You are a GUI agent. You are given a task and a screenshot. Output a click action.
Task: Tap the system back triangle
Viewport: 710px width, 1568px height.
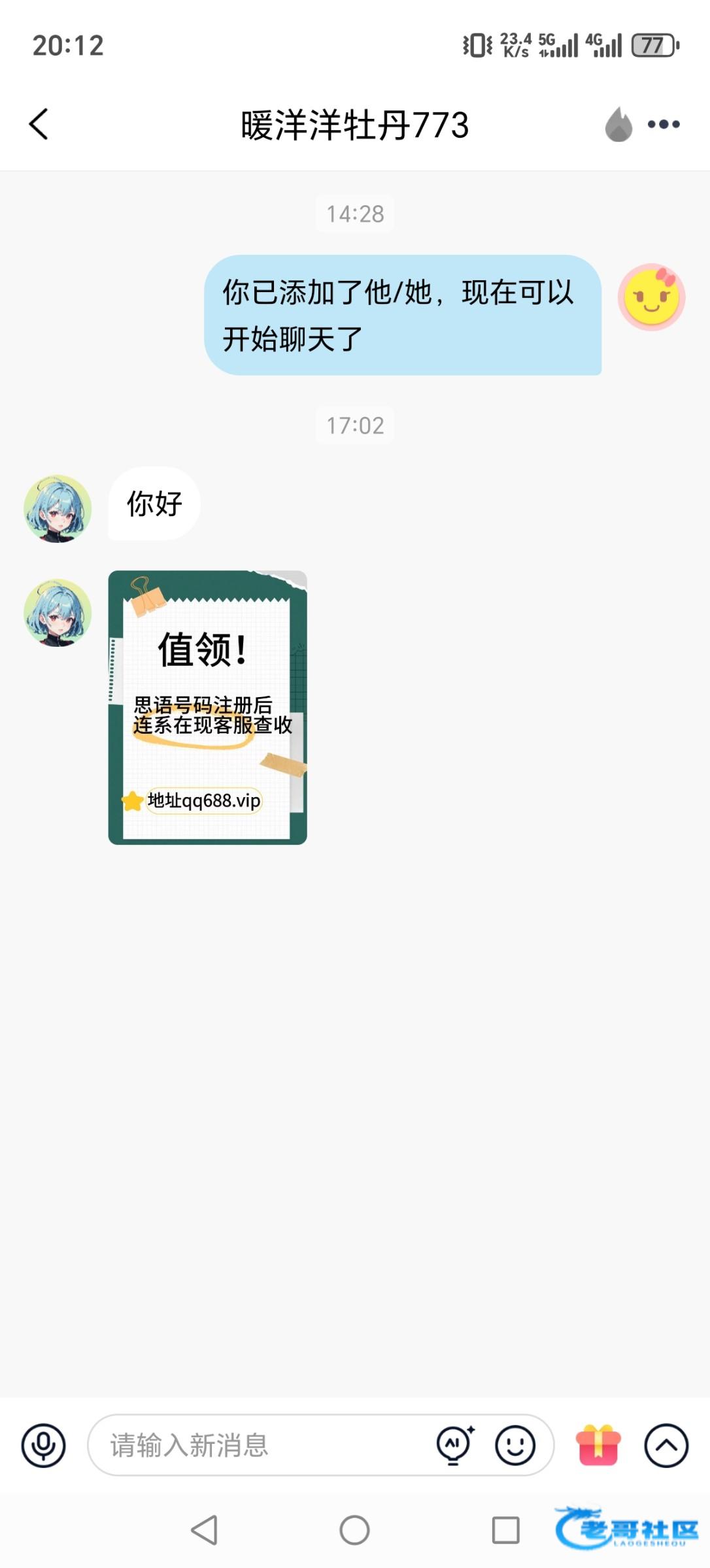(204, 1529)
